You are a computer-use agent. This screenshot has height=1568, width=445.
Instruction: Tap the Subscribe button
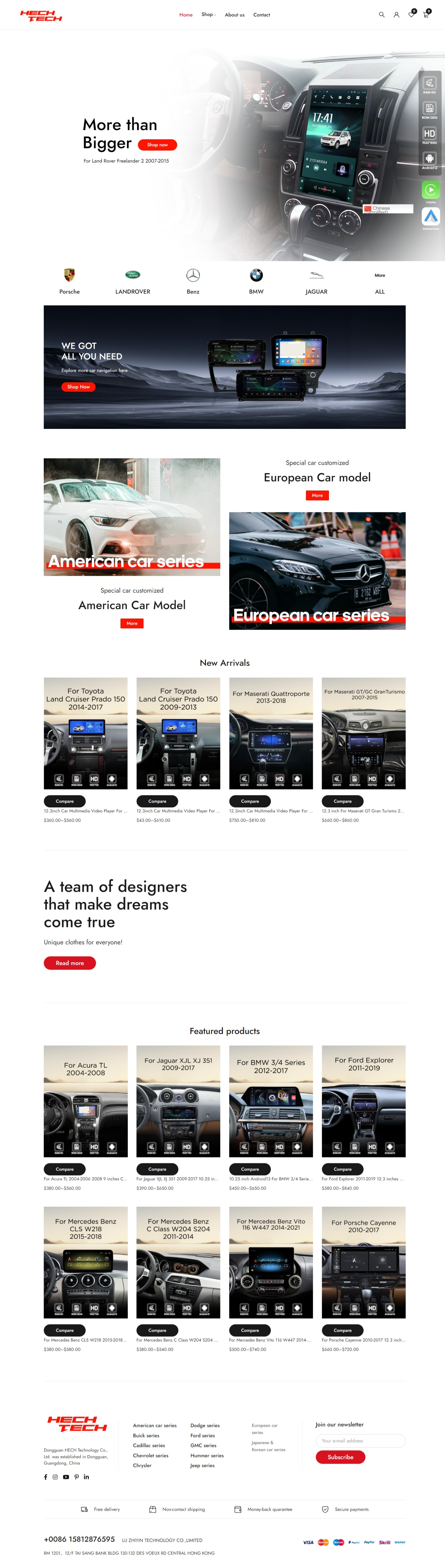pyautogui.click(x=340, y=1457)
